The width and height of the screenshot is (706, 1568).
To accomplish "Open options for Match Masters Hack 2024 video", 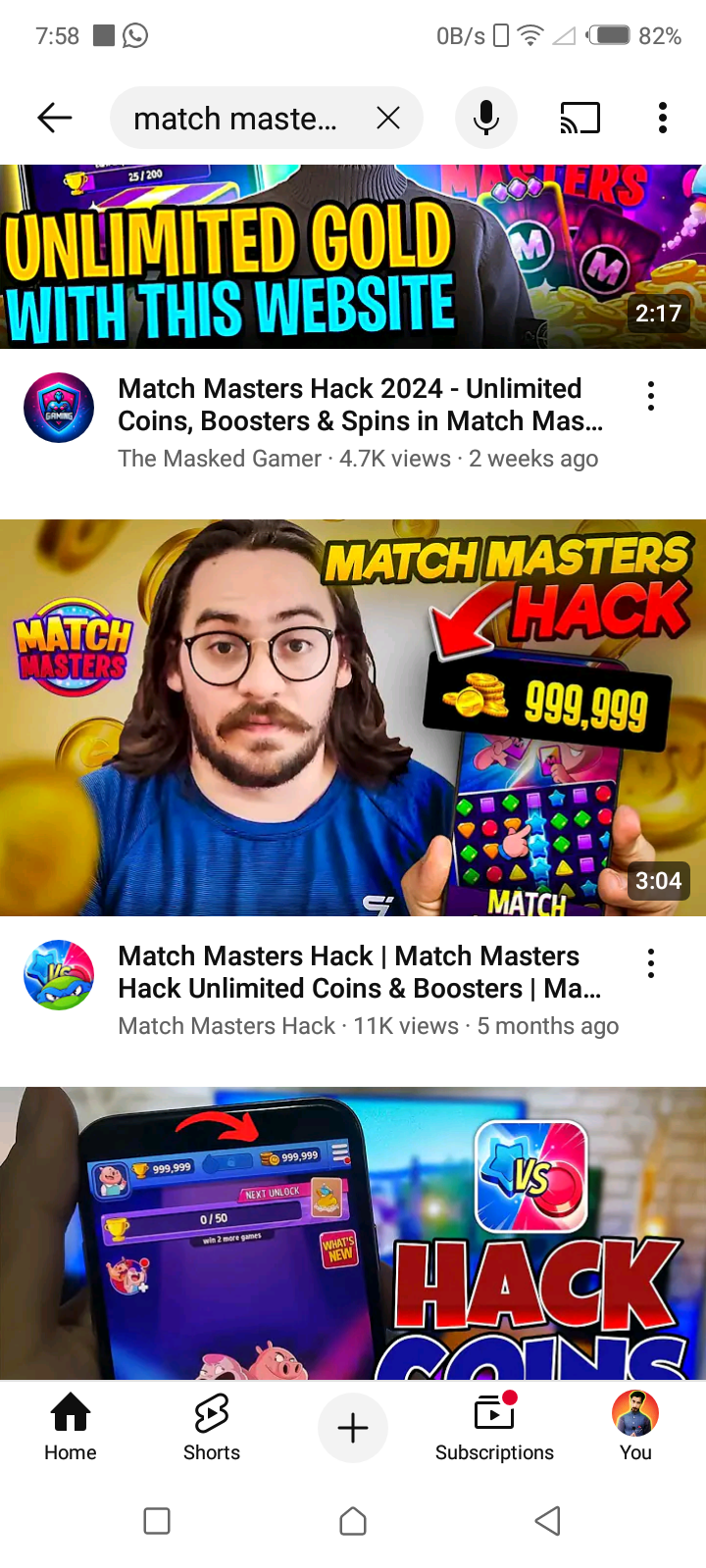I will coord(651,397).
